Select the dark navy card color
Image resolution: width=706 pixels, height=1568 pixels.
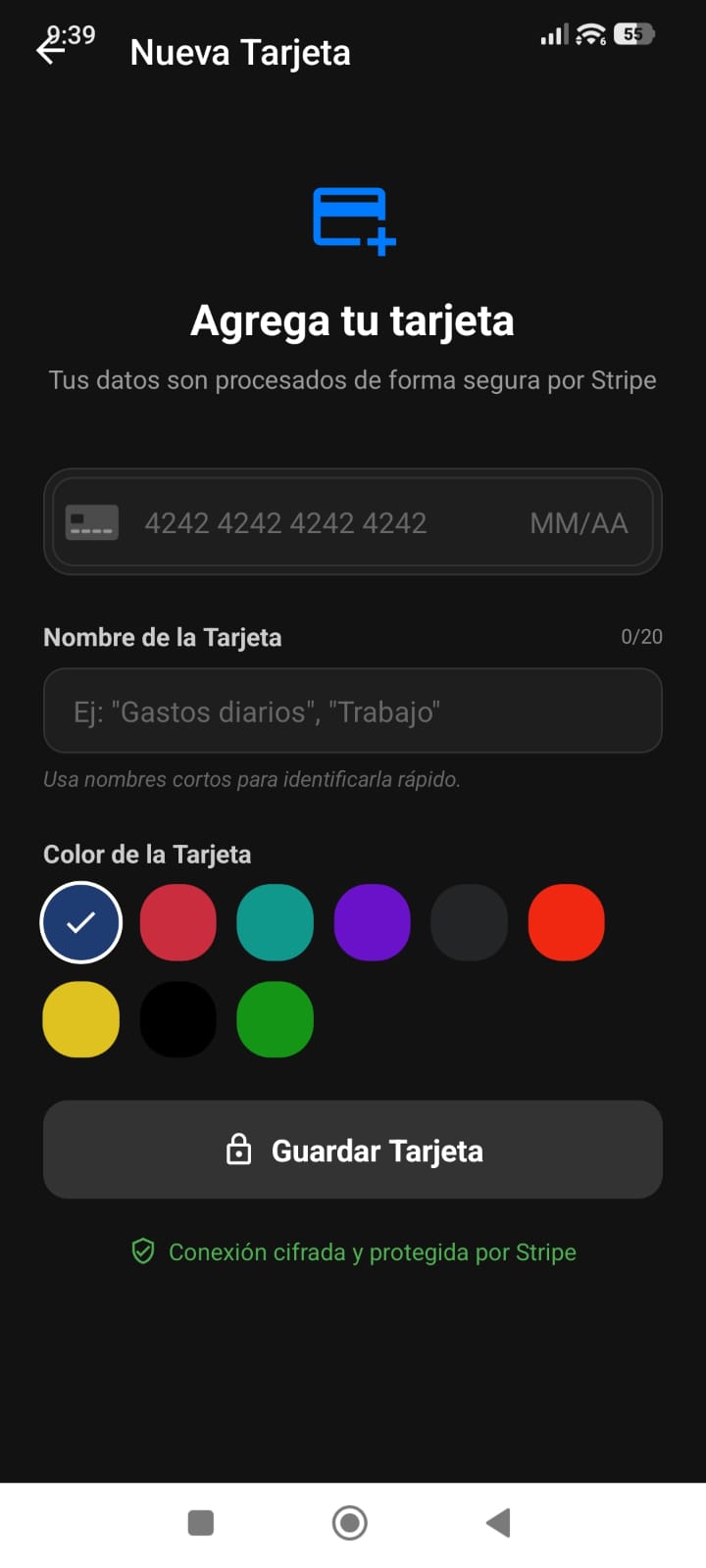80,921
